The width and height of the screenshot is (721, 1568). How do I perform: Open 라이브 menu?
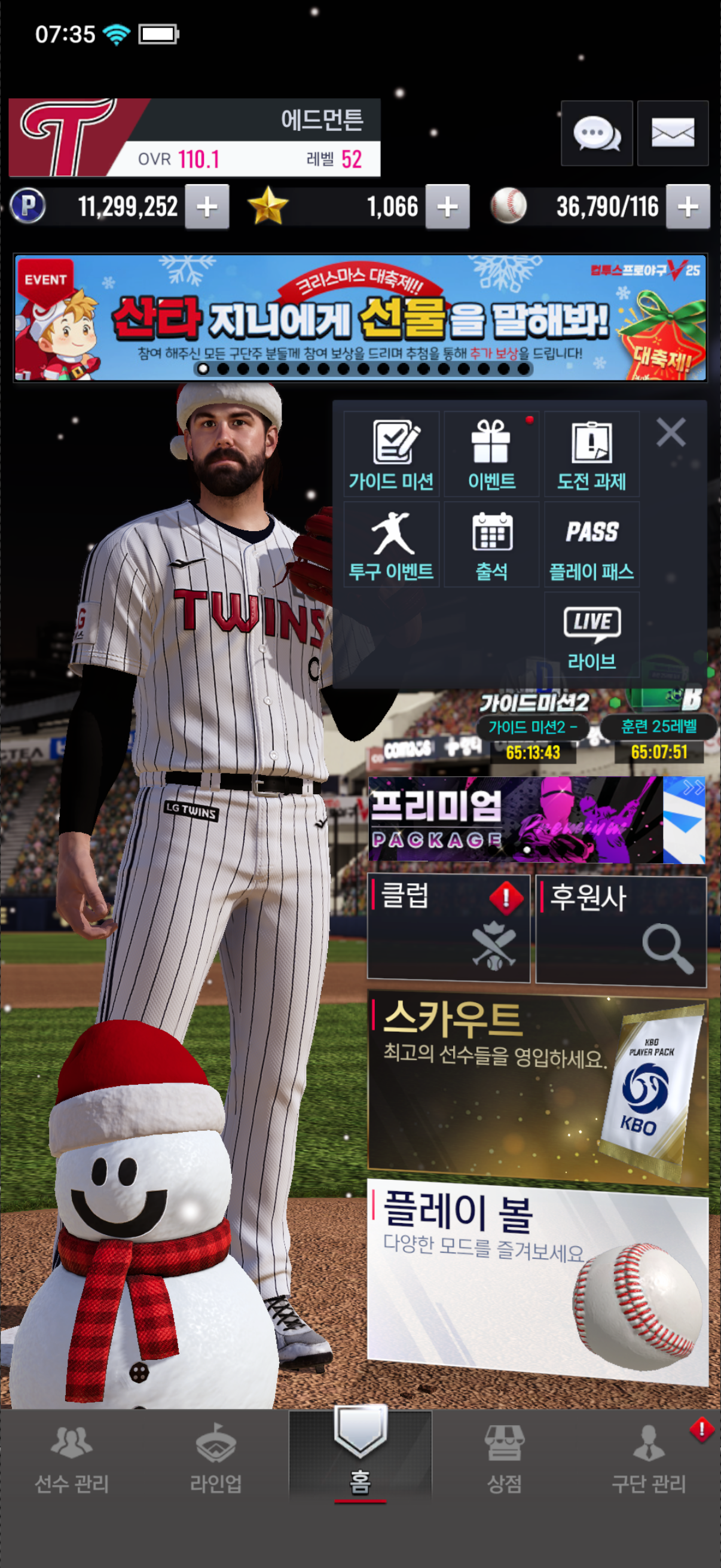[591, 635]
